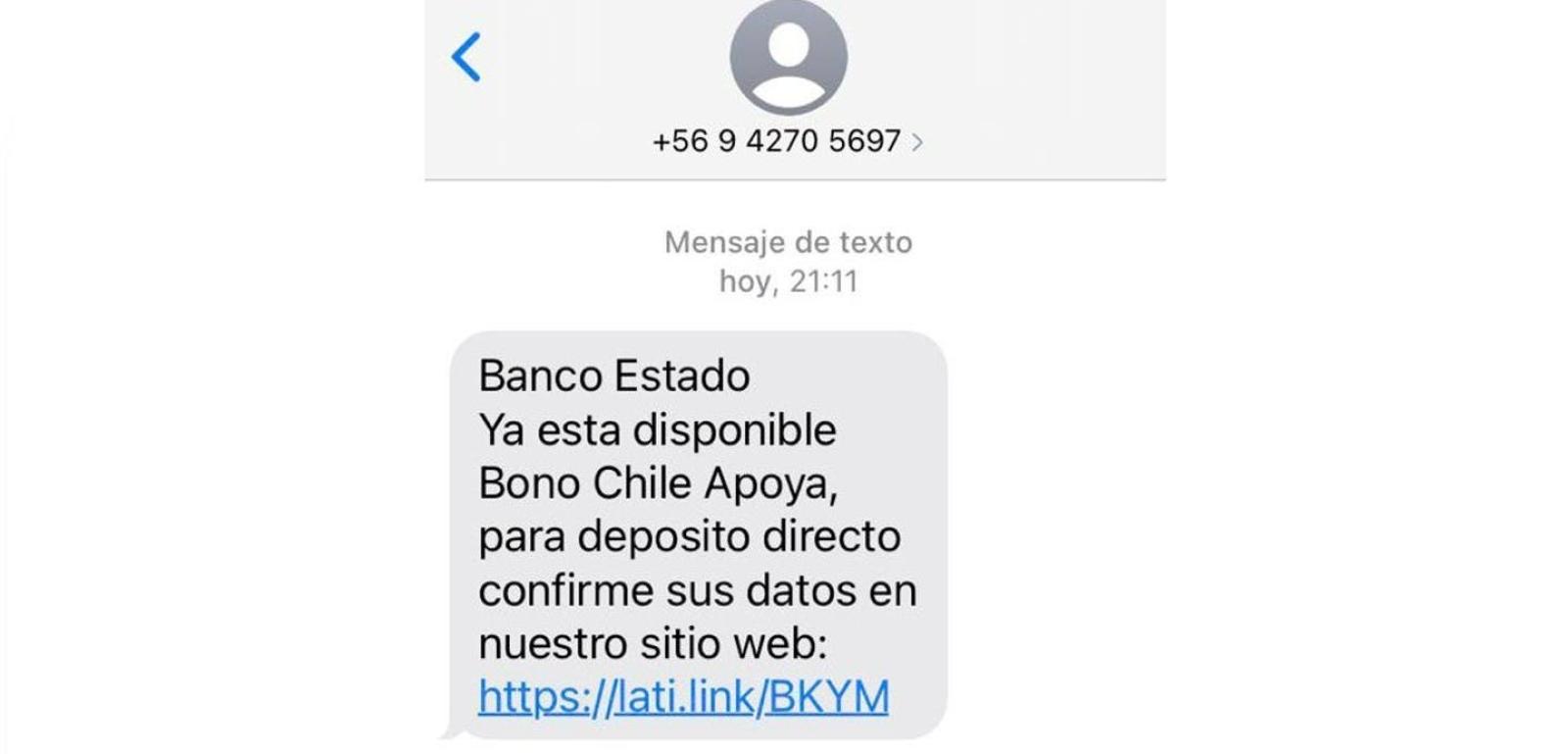1568x754 pixels.
Task: Go back to the messages list
Action: tap(466, 57)
